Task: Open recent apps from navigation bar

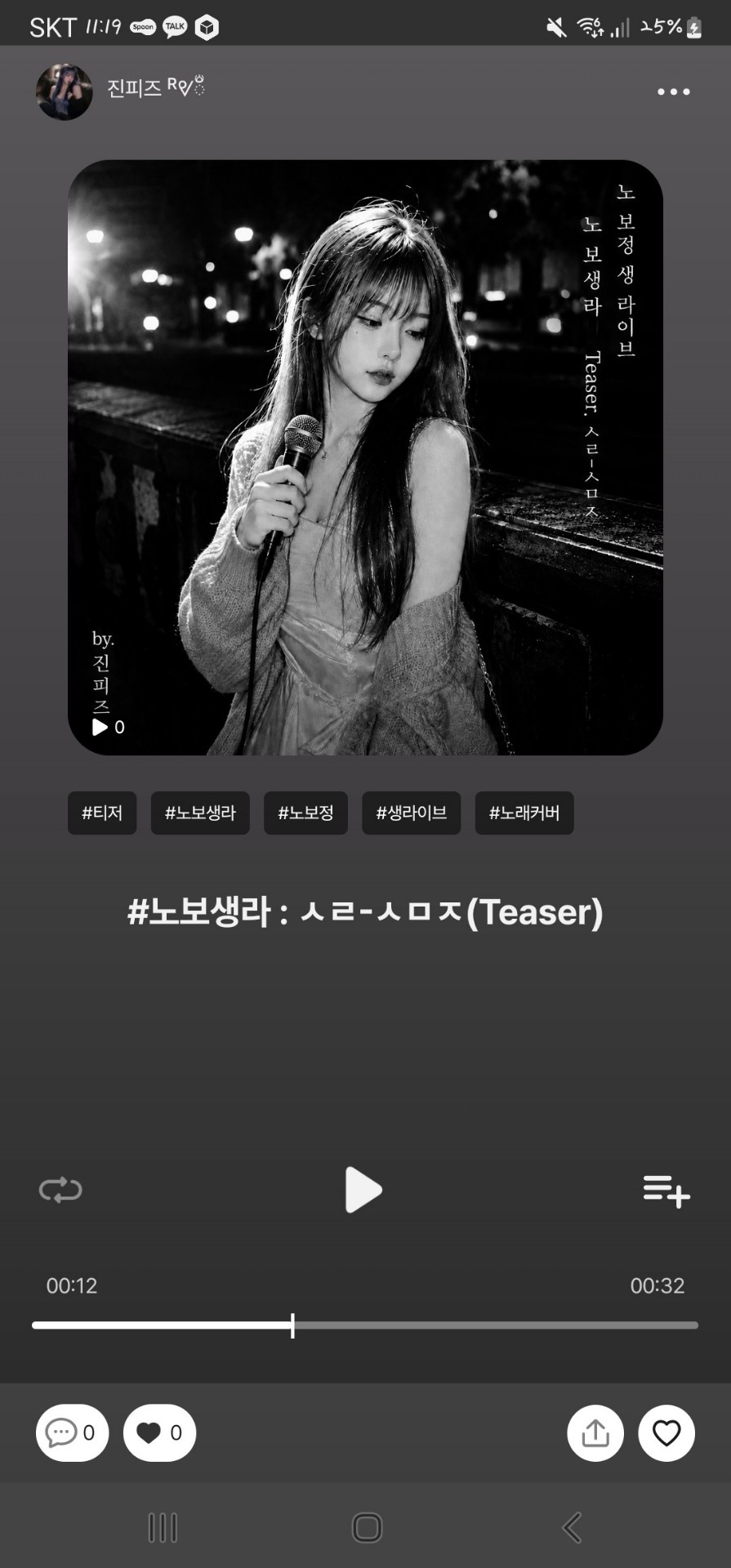Action: (163, 1527)
